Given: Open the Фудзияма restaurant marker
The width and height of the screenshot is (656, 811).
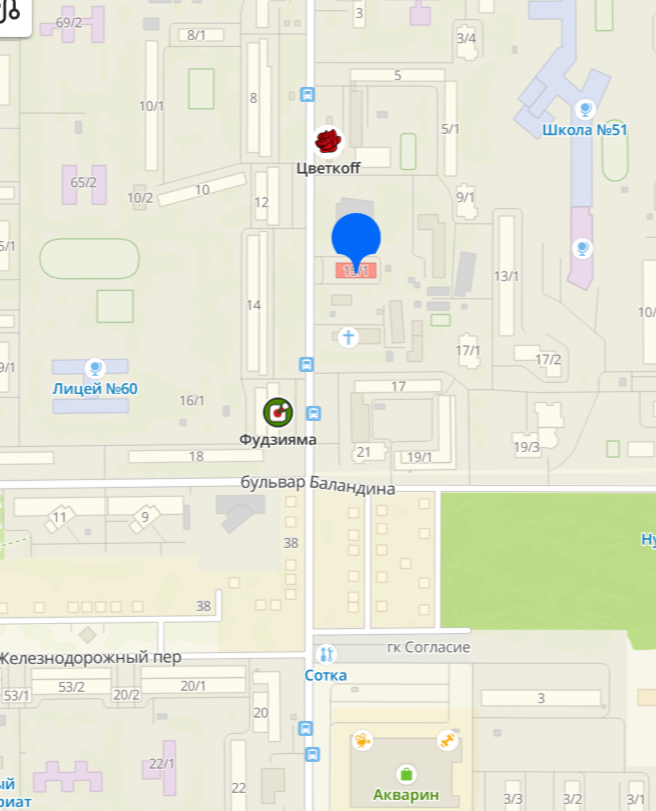Looking at the screenshot, I should tap(277, 410).
